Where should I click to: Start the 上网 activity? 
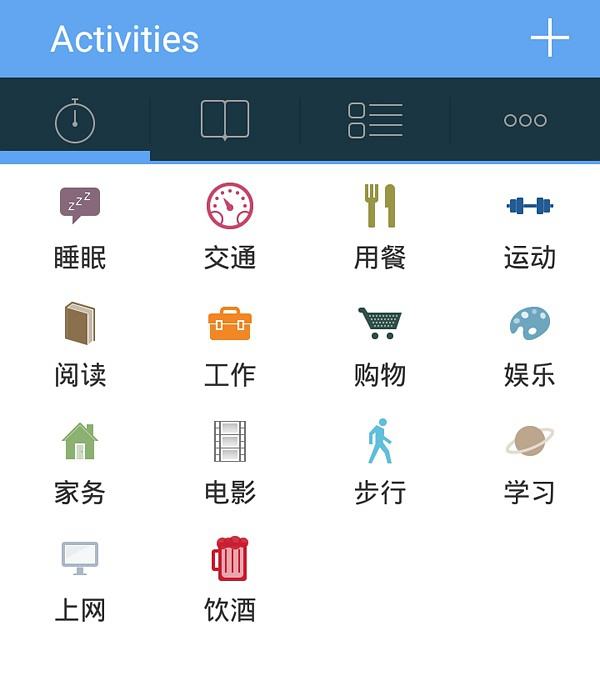click(80, 578)
